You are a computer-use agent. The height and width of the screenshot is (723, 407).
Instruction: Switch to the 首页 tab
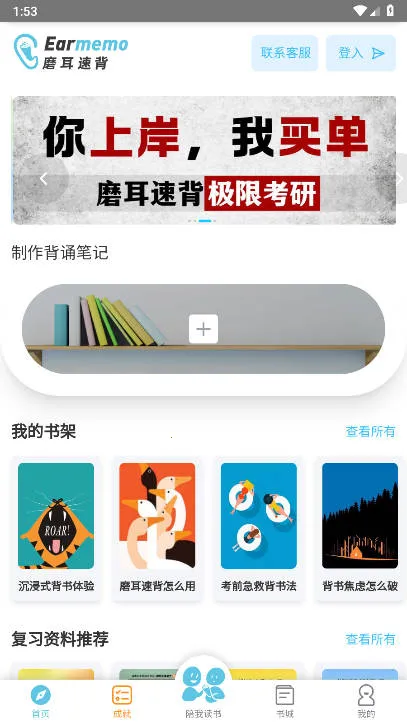tap(41, 701)
